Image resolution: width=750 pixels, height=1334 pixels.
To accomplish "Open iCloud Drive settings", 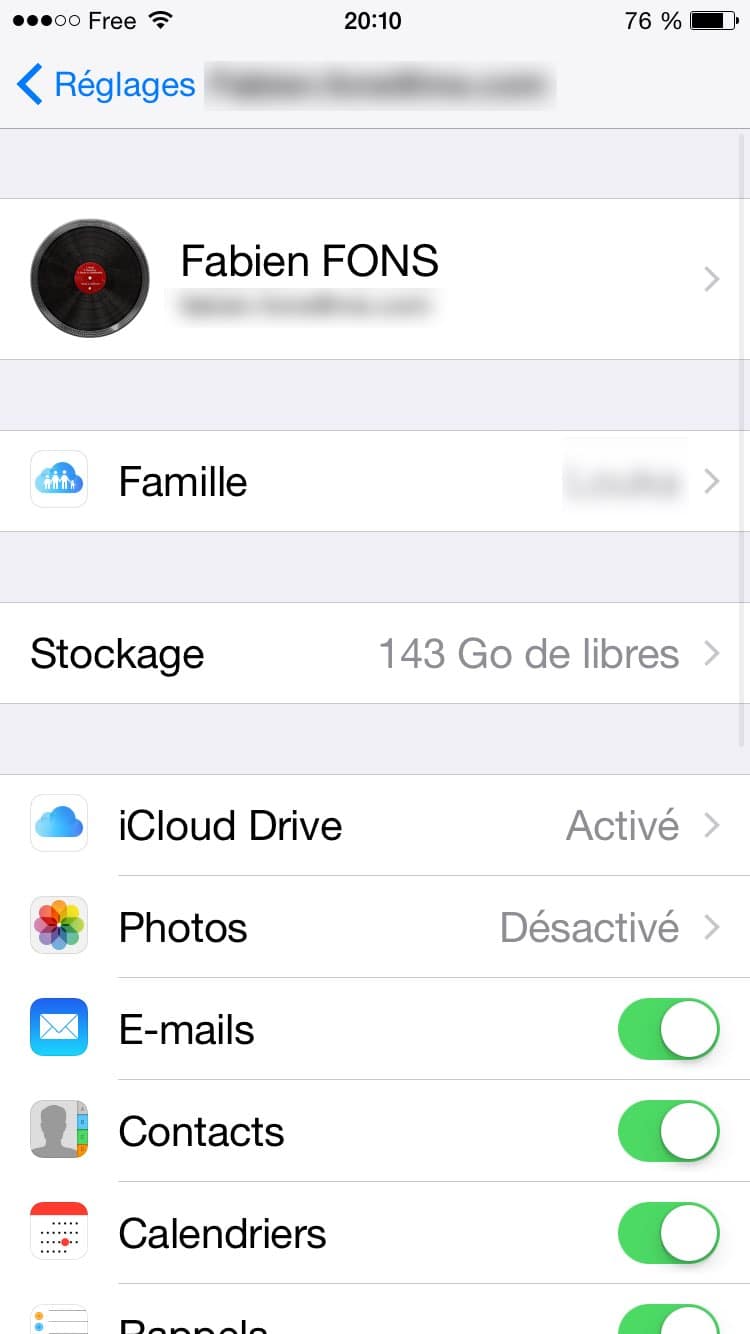I will pyautogui.click(x=375, y=825).
